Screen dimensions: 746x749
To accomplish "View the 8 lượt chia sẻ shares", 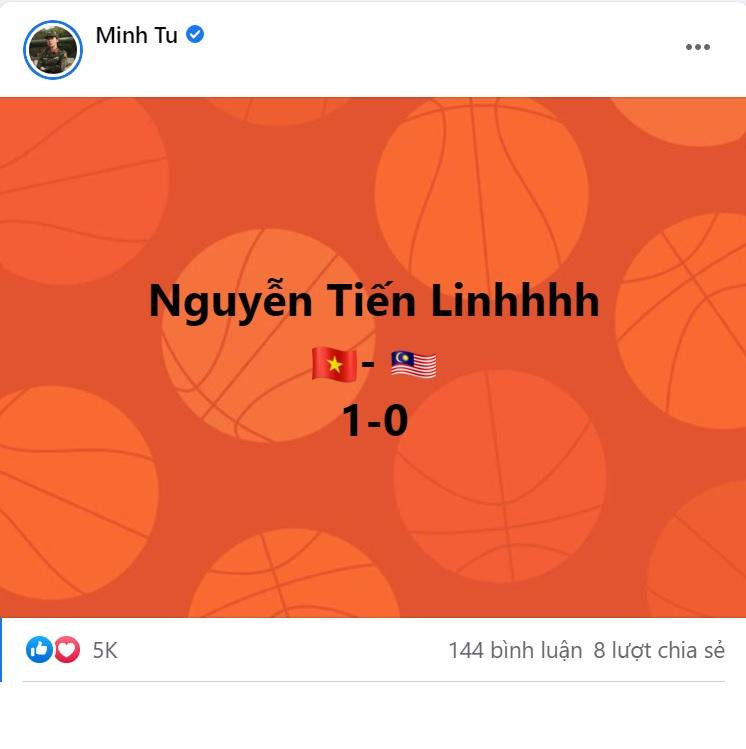I will coord(659,650).
